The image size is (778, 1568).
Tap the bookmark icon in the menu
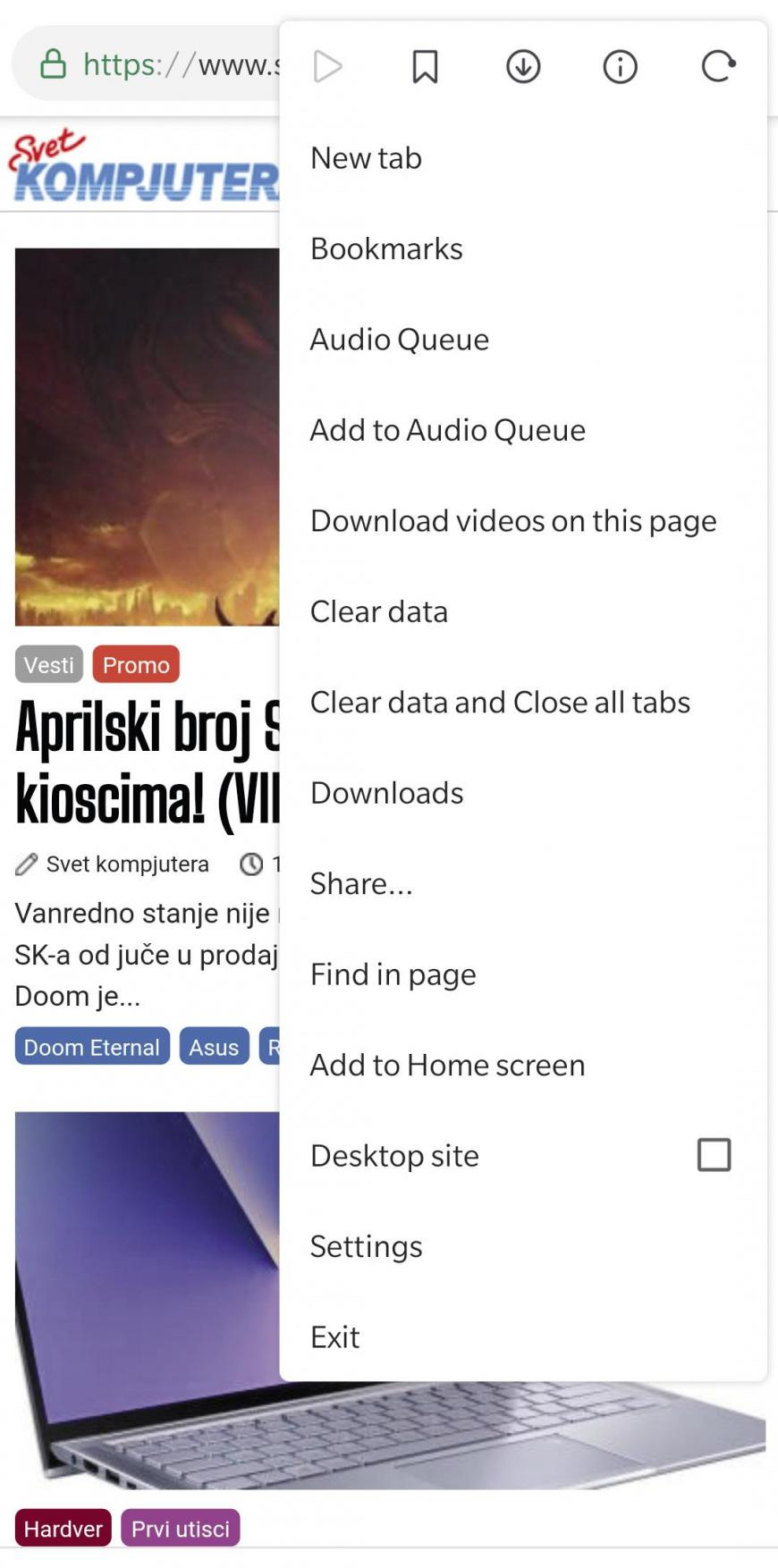[425, 66]
